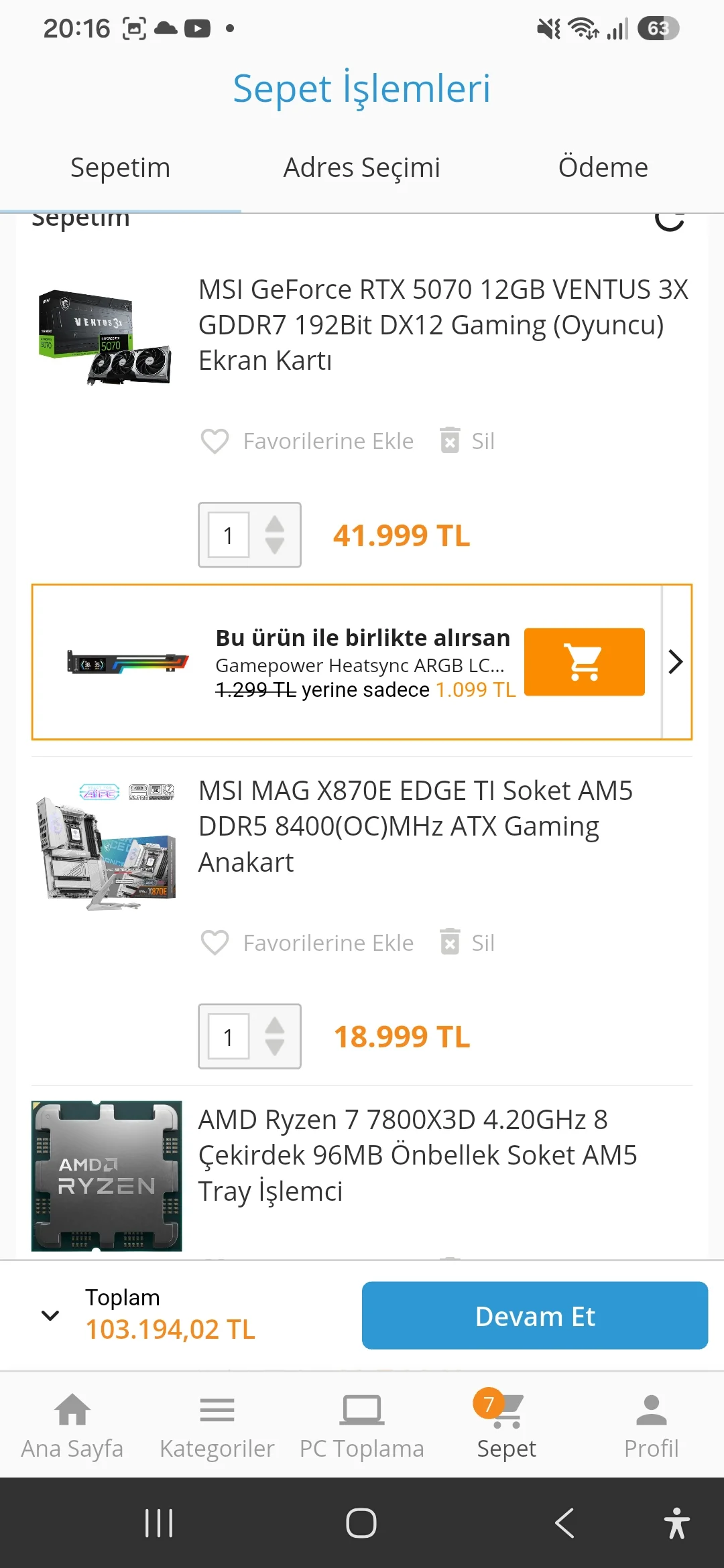Open the Kategoriler tab
This screenshot has height=1568, width=724.
click(x=217, y=1425)
